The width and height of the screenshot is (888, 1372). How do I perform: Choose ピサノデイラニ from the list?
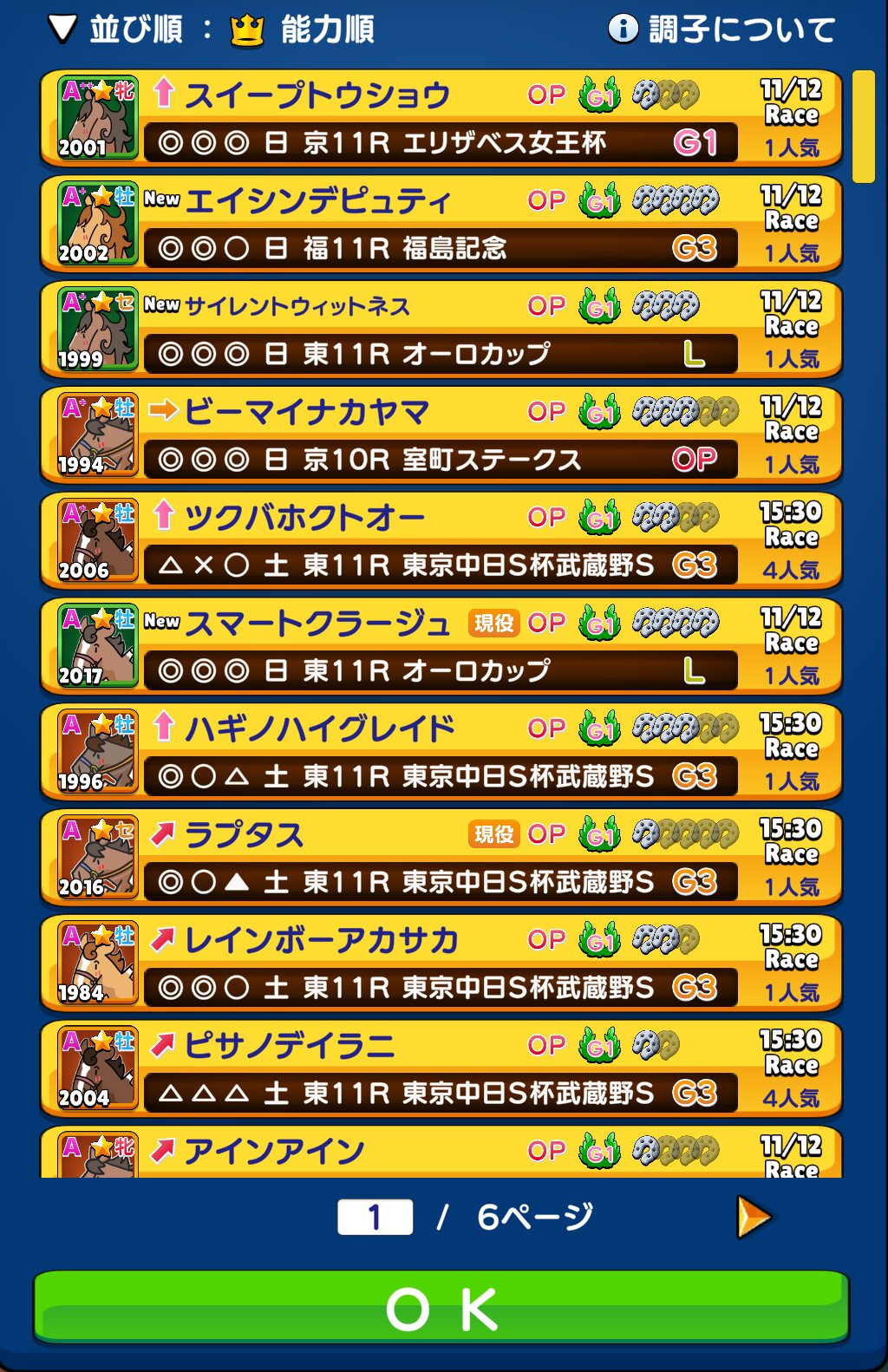[441, 1068]
